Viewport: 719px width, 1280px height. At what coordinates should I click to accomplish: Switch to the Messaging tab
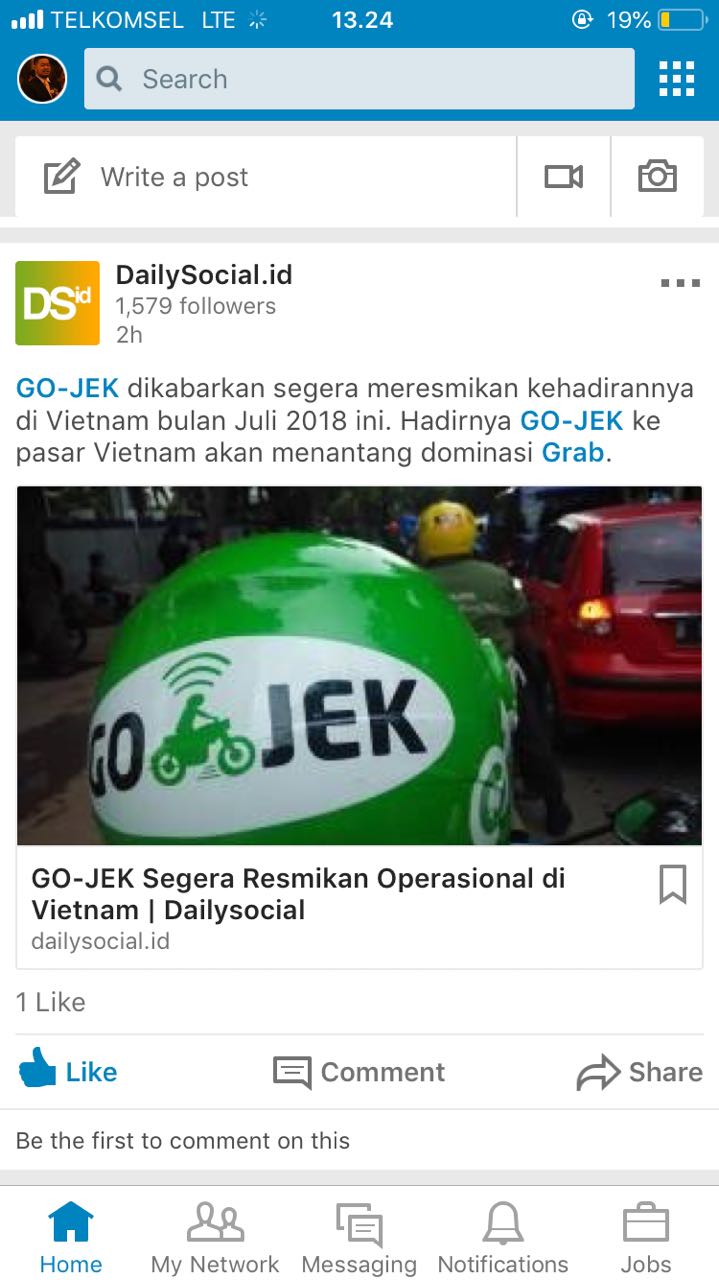click(x=359, y=1238)
